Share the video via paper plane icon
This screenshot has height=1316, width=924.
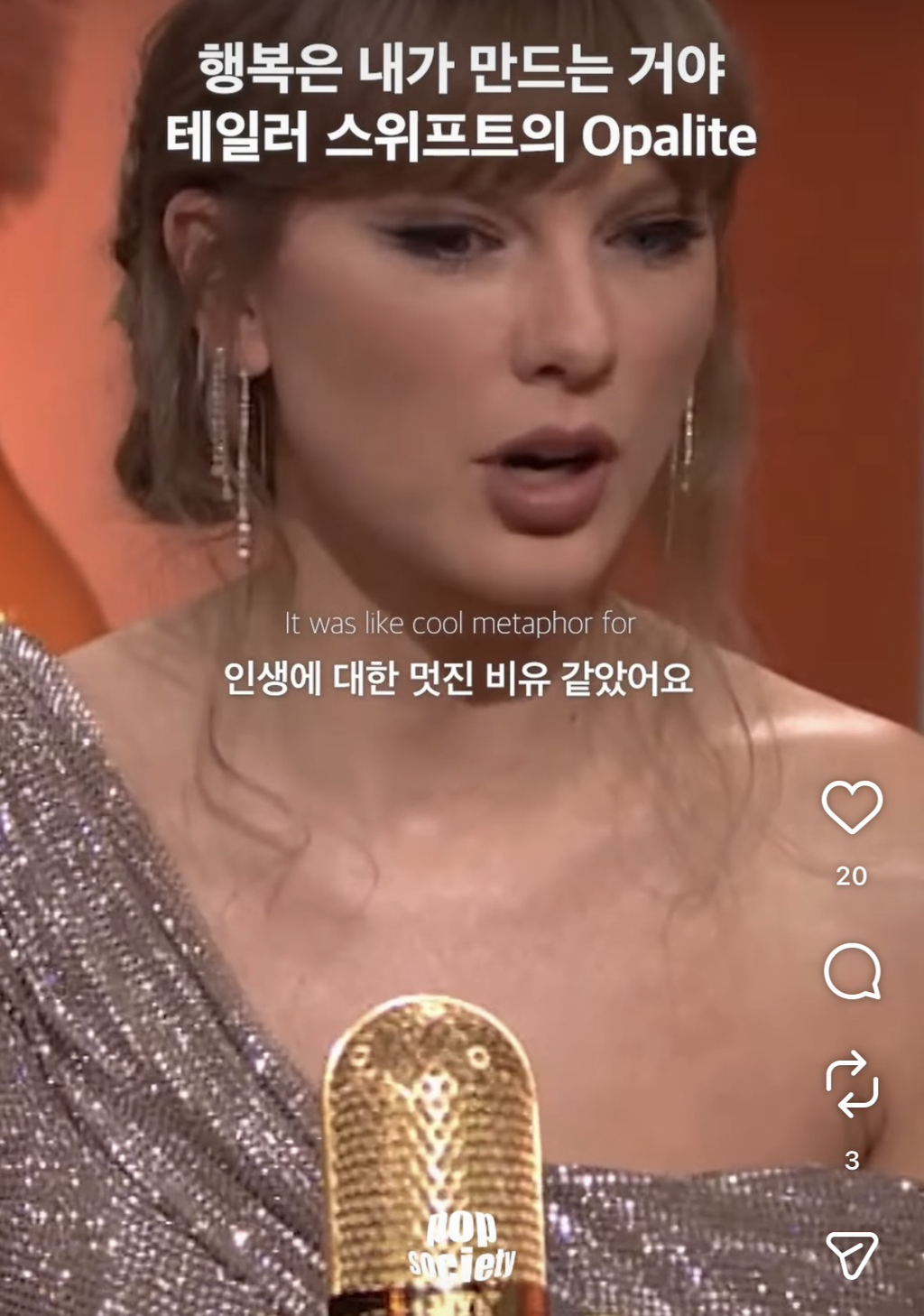coord(852,1254)
